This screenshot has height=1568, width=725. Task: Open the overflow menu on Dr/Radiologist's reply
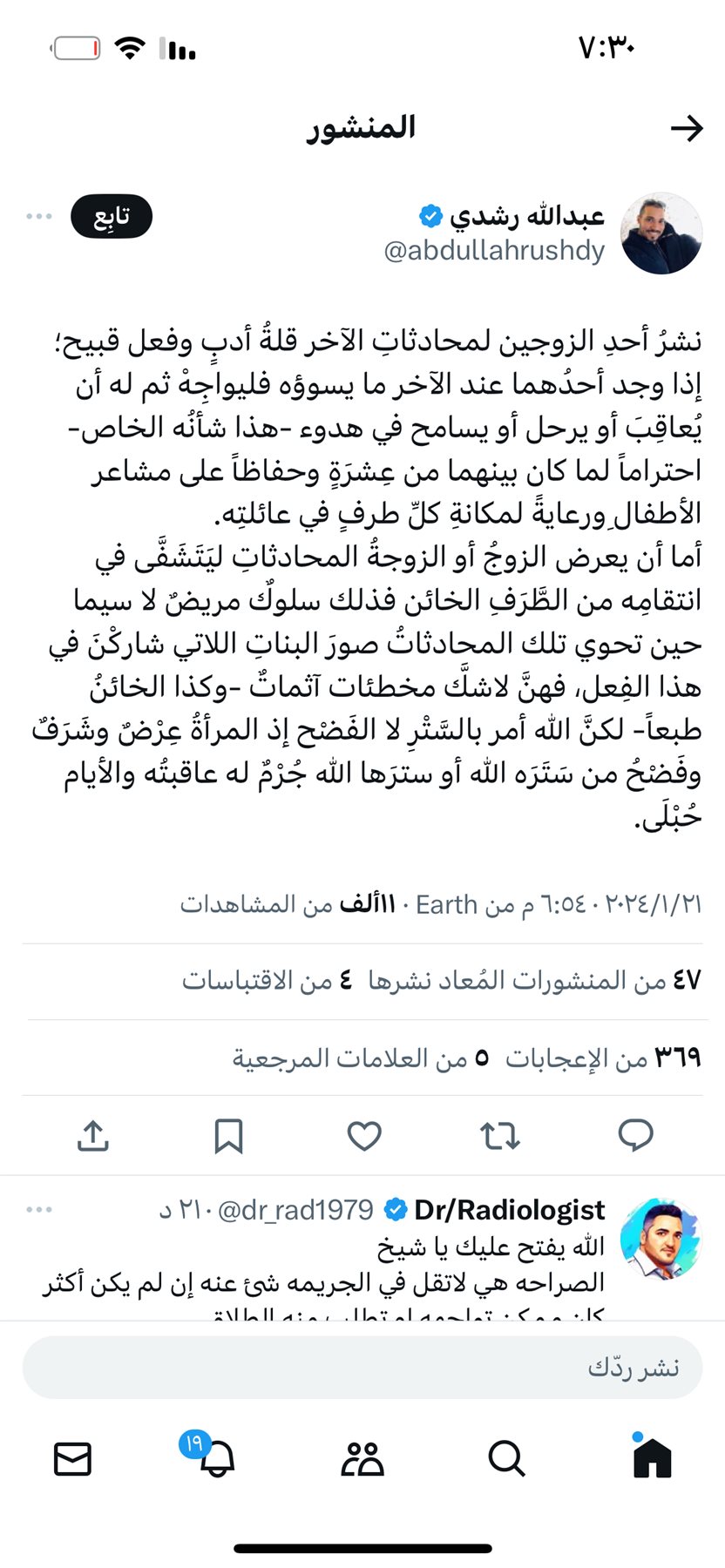[39, 1210]
